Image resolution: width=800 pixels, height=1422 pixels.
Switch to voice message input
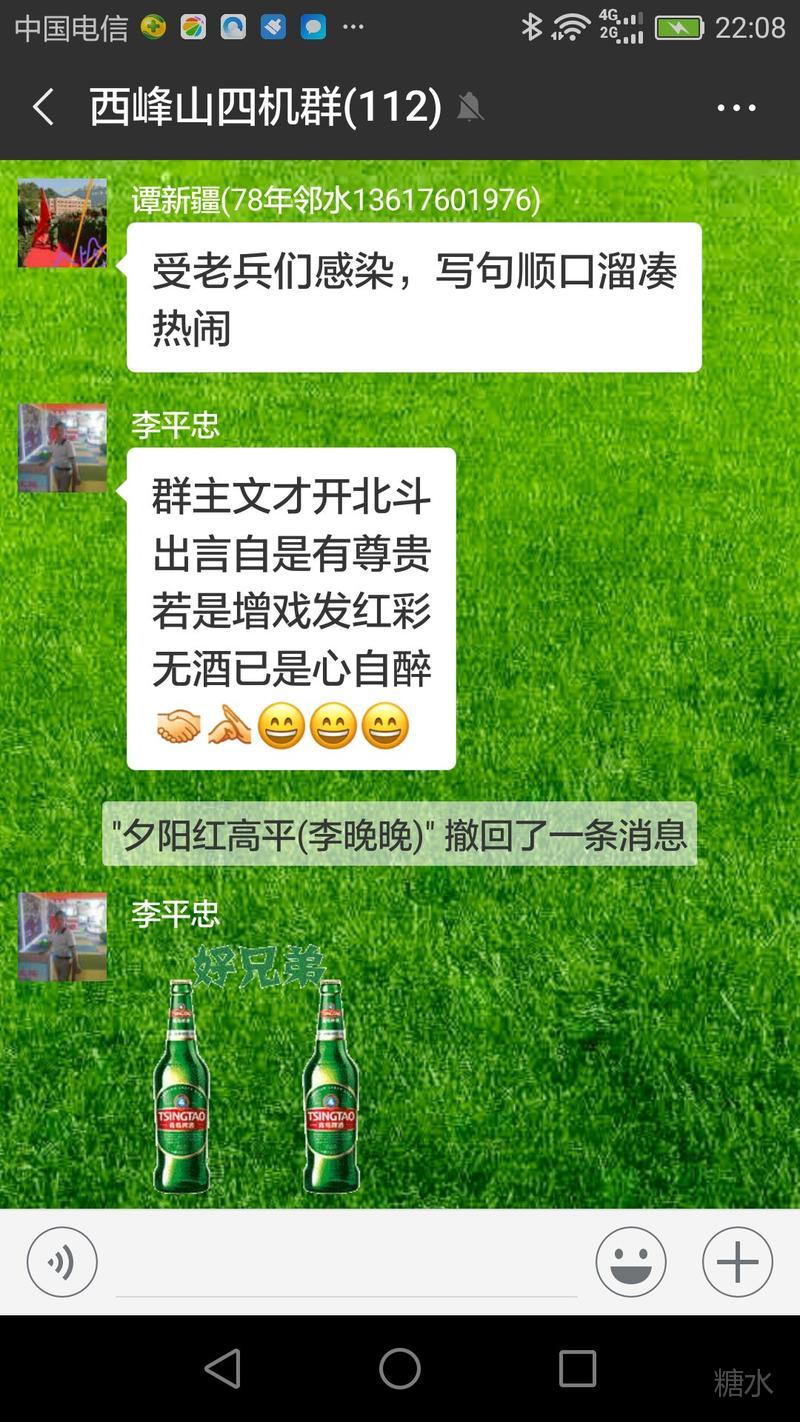(62, 1262)
